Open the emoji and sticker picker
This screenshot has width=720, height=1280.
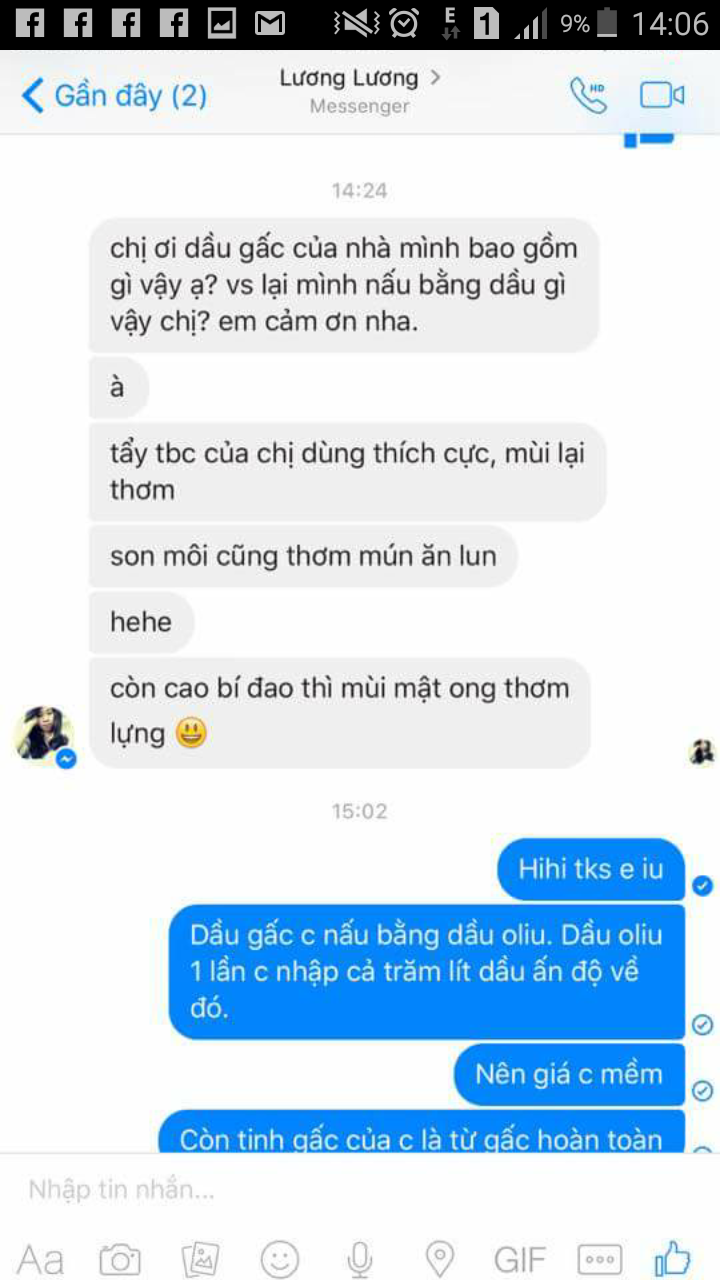coord(280,1258)
